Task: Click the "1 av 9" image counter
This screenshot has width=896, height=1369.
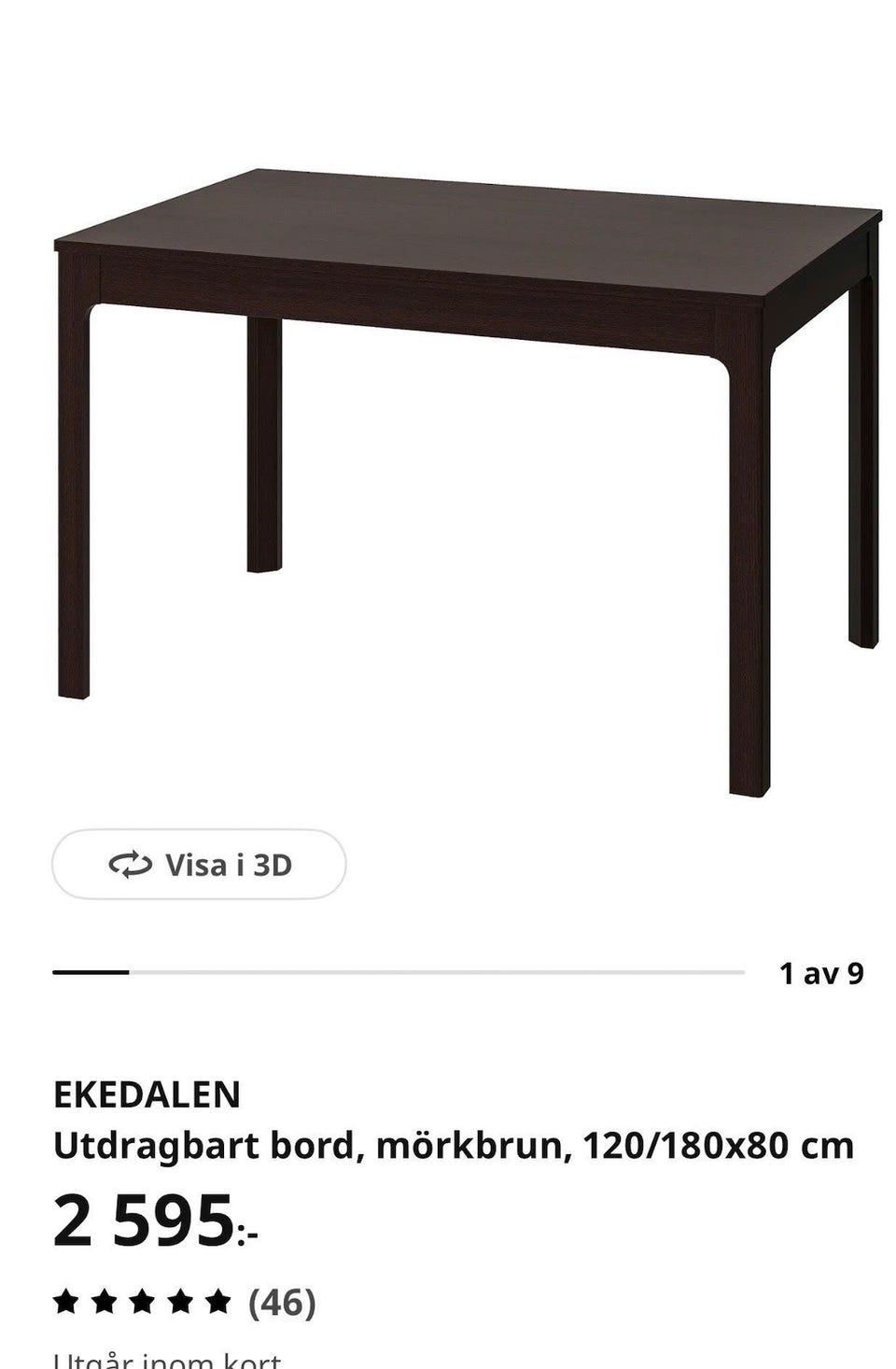Action: pos(821,974)
